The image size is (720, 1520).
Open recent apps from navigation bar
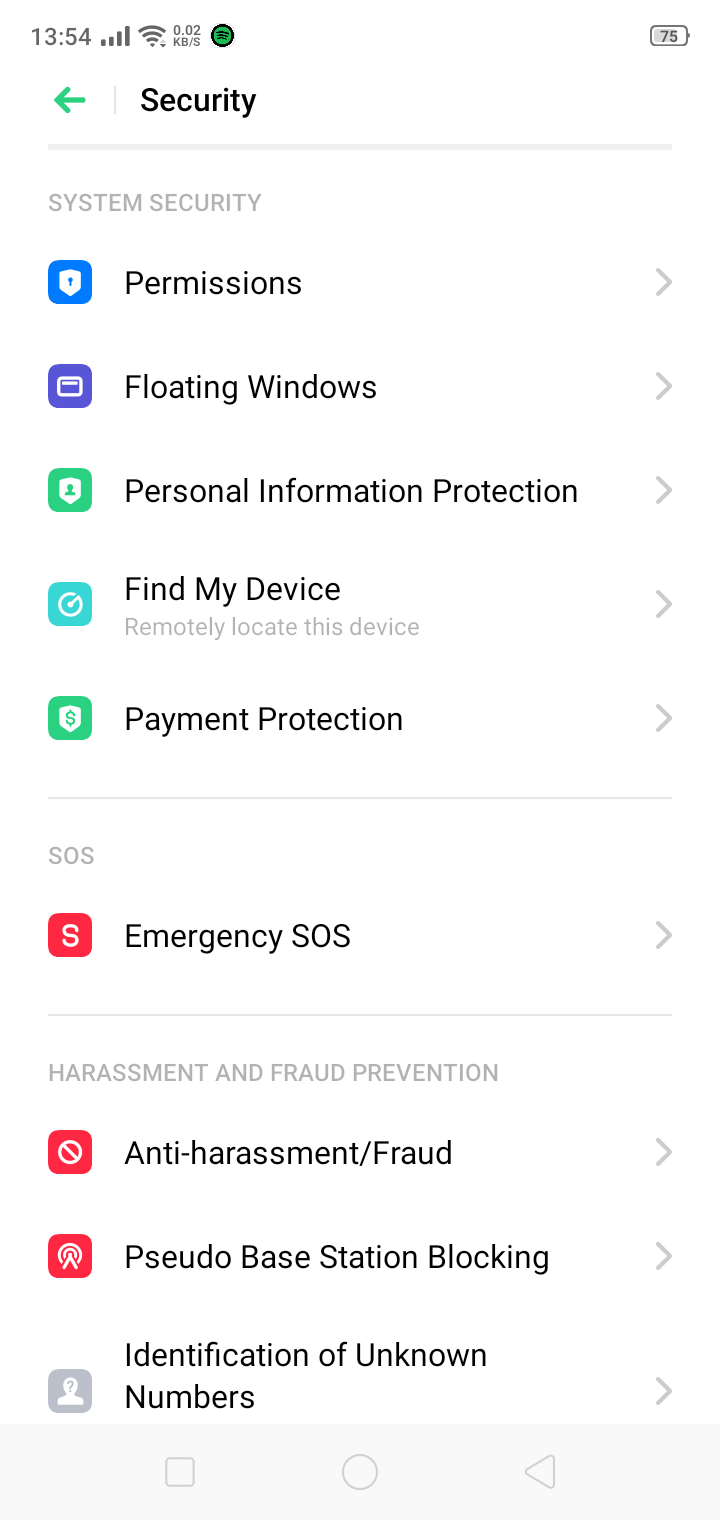tap(180, 1472)
